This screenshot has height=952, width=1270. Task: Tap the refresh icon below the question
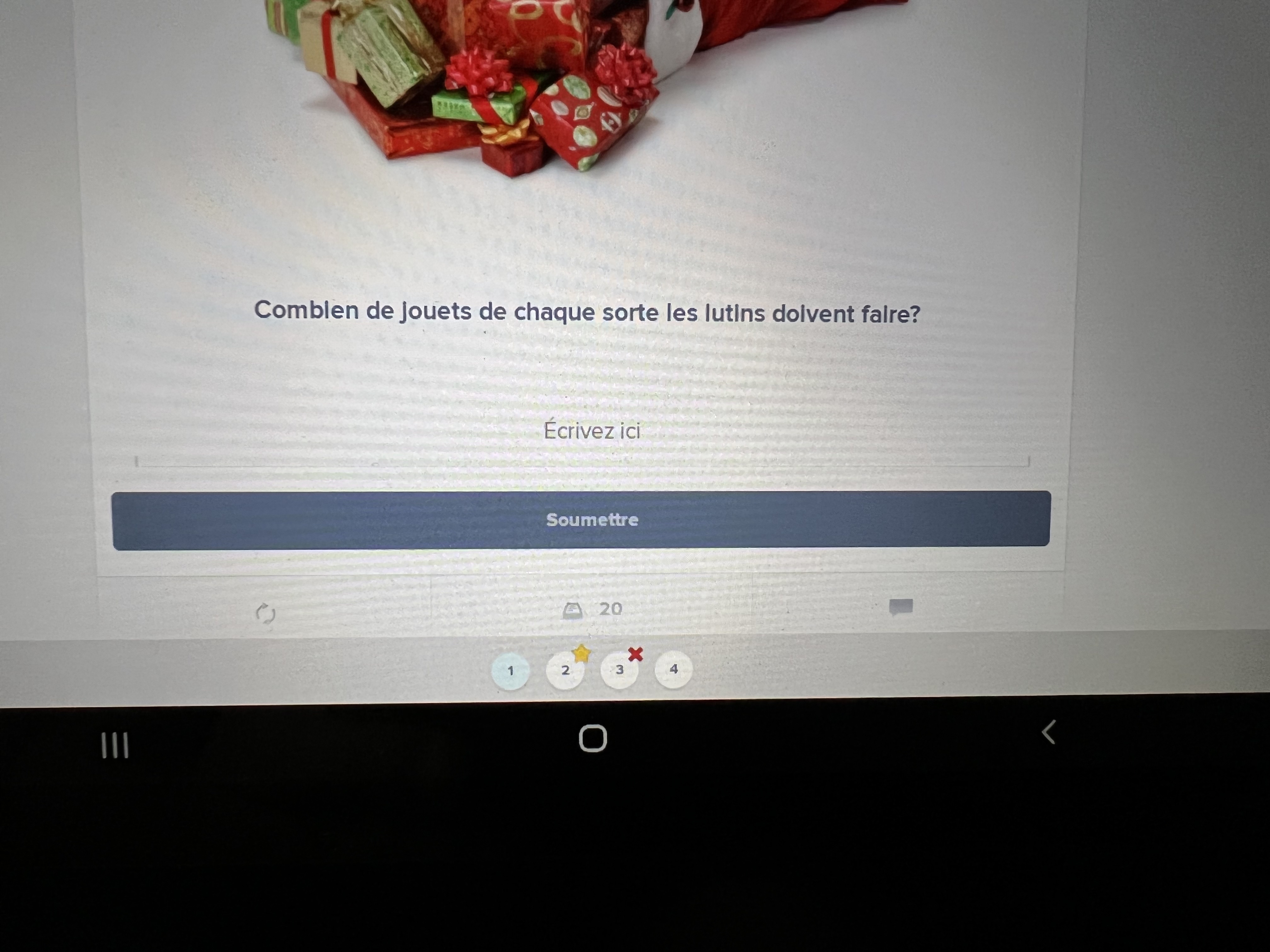(x=265, y=614)
